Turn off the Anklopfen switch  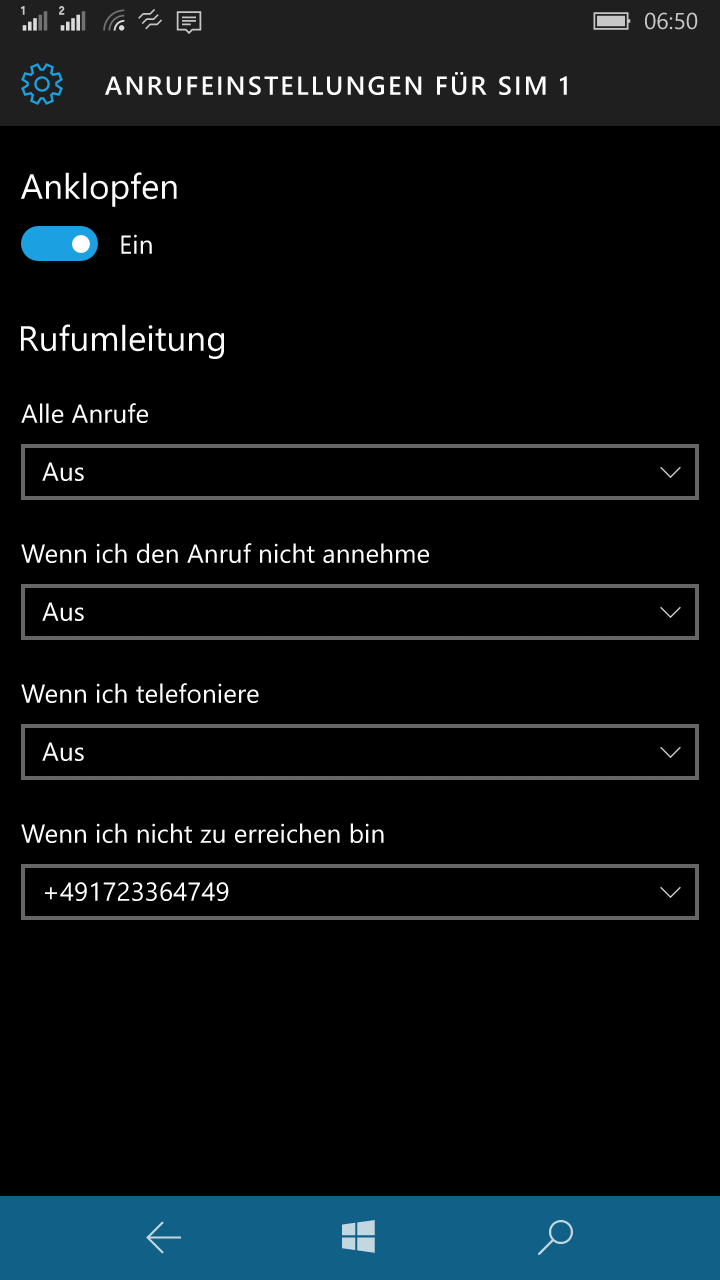(x=60, y=244)
